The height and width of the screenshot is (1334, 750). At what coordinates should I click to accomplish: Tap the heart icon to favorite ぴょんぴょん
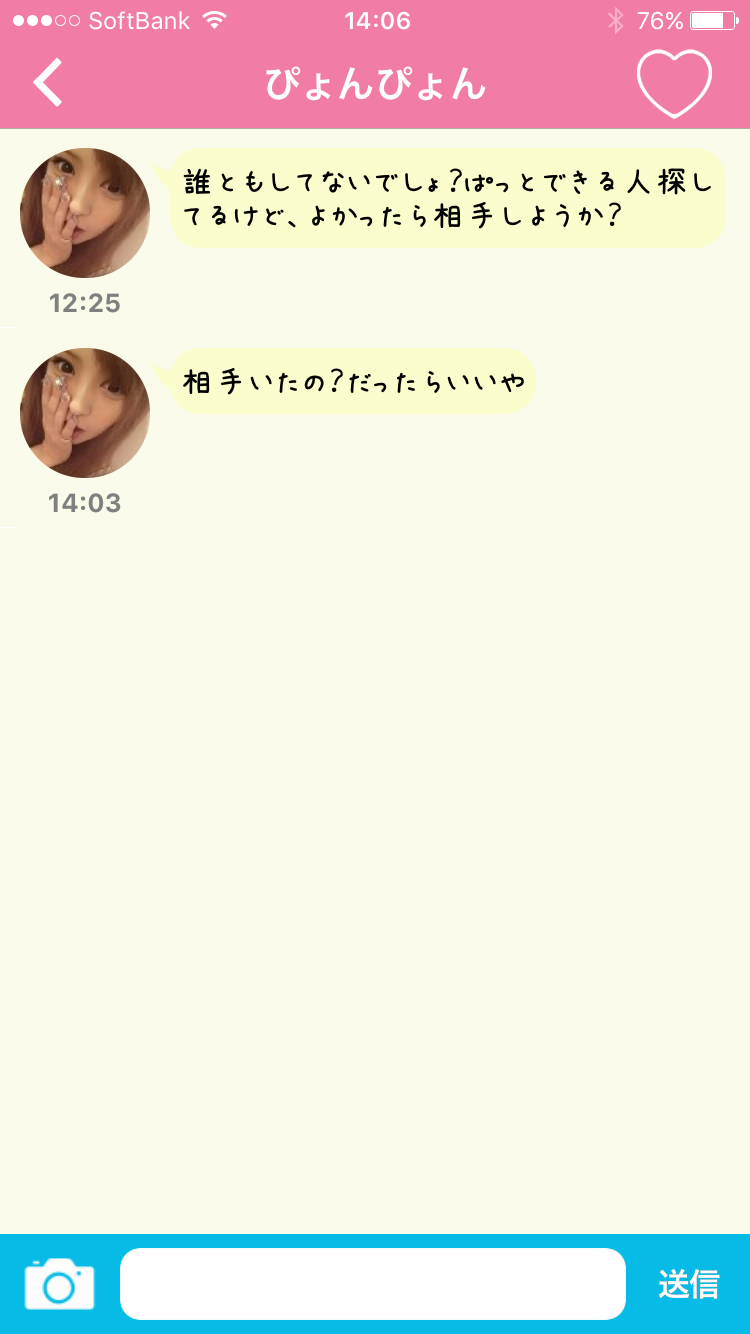pos(674,83)
